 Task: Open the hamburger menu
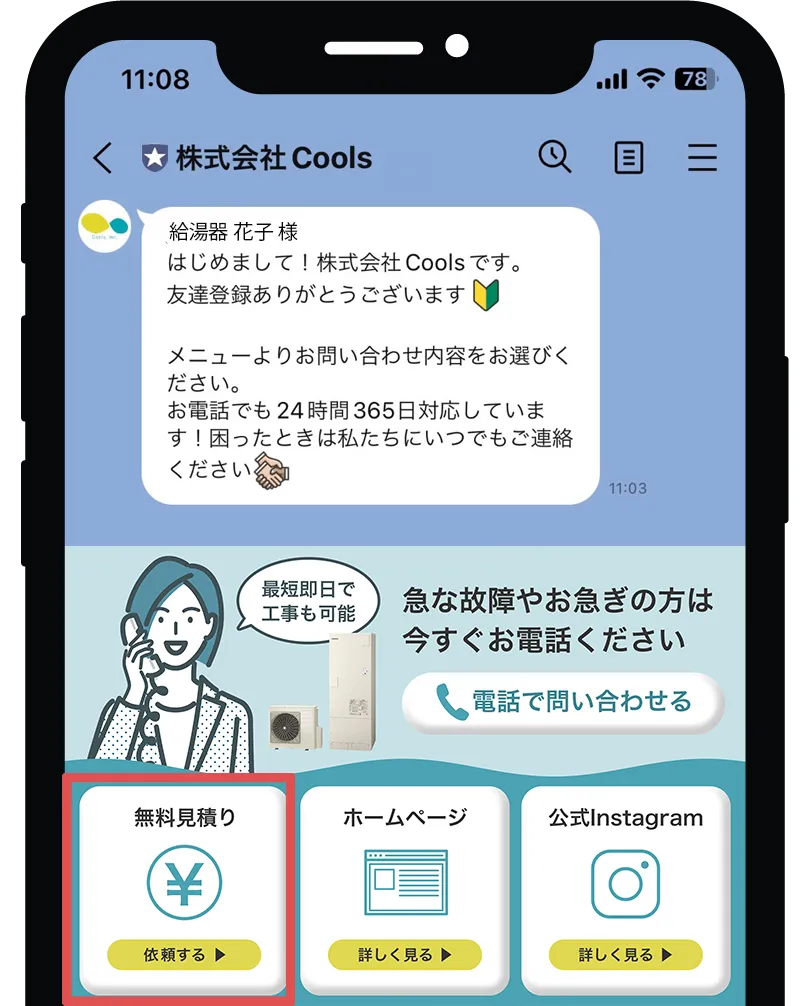pos(702,157)
